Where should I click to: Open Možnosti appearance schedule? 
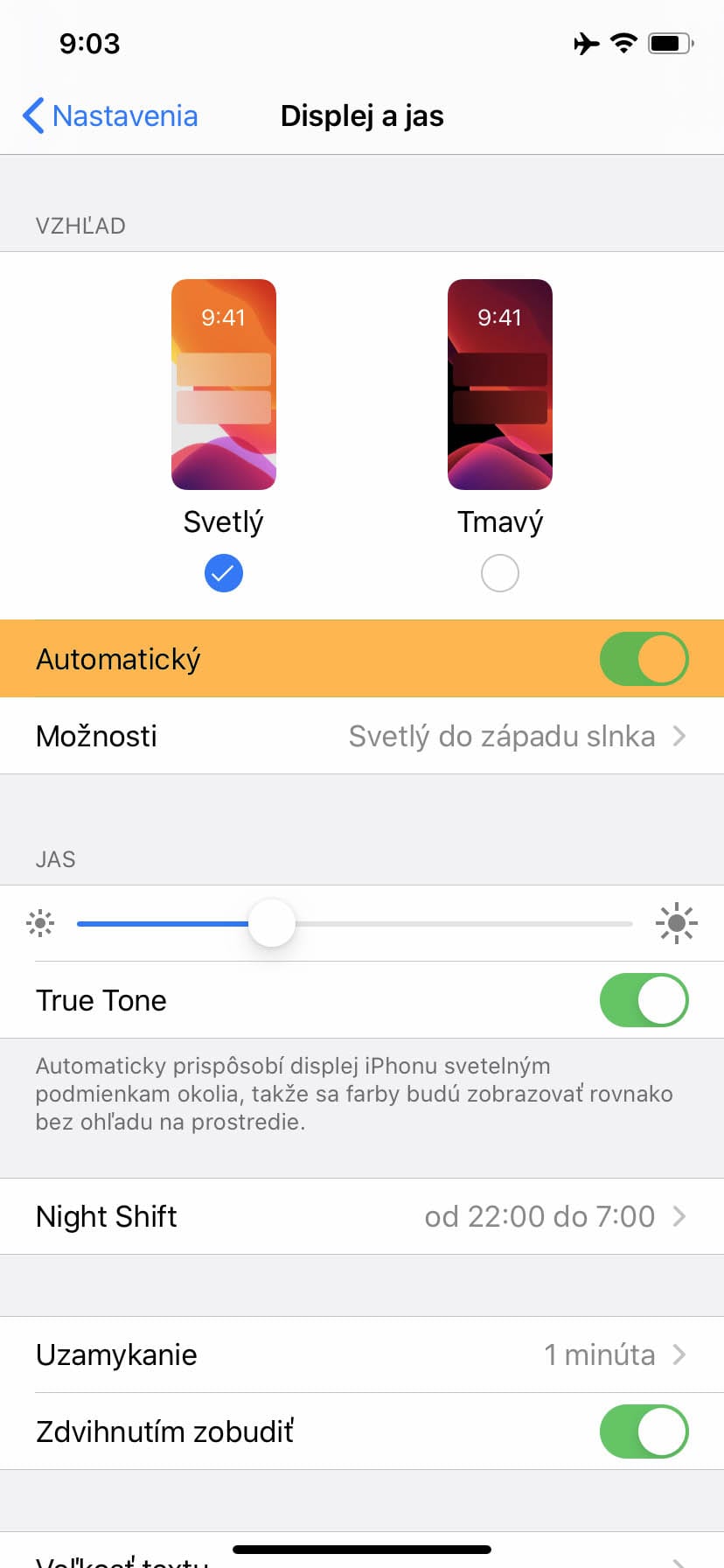tap(362, 736)
